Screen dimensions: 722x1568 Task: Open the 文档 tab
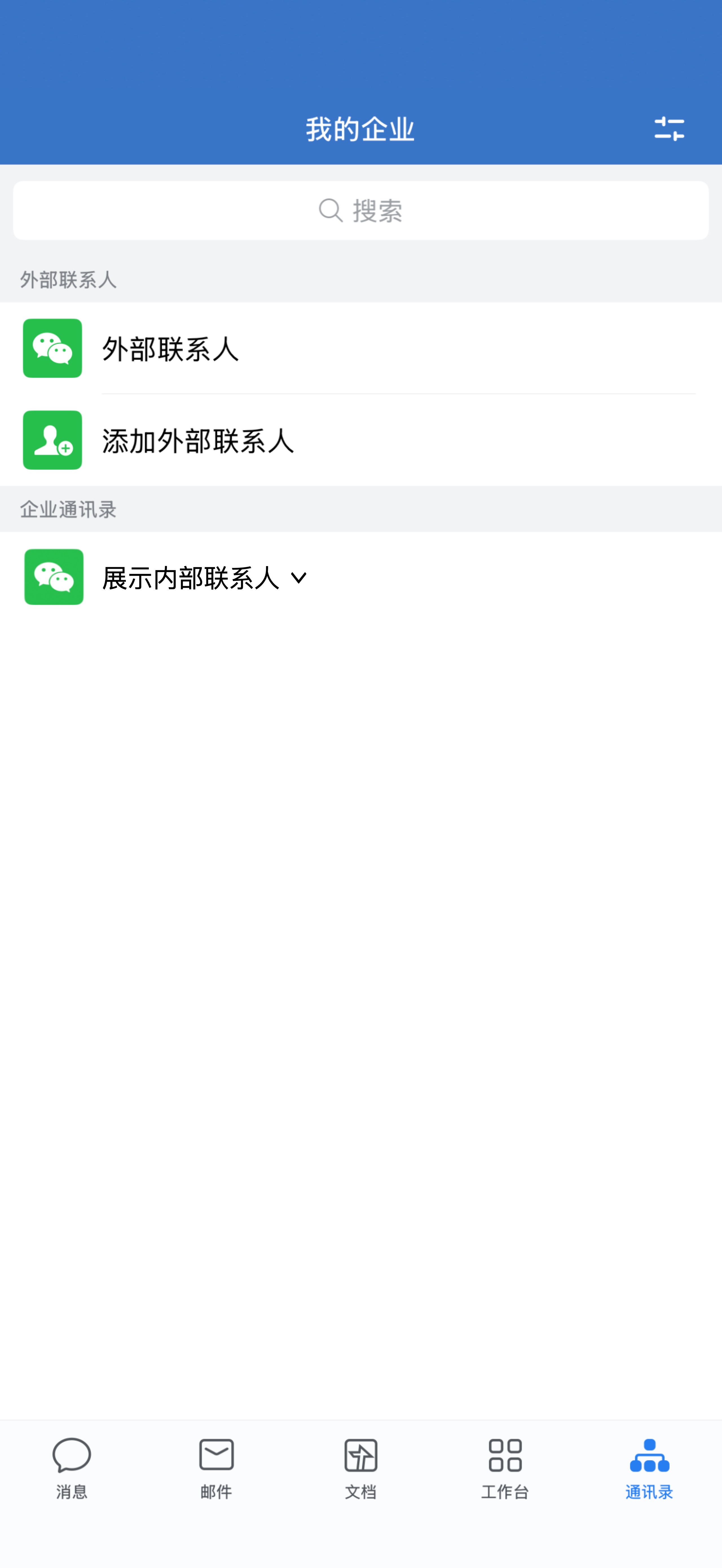(360, 1468)
